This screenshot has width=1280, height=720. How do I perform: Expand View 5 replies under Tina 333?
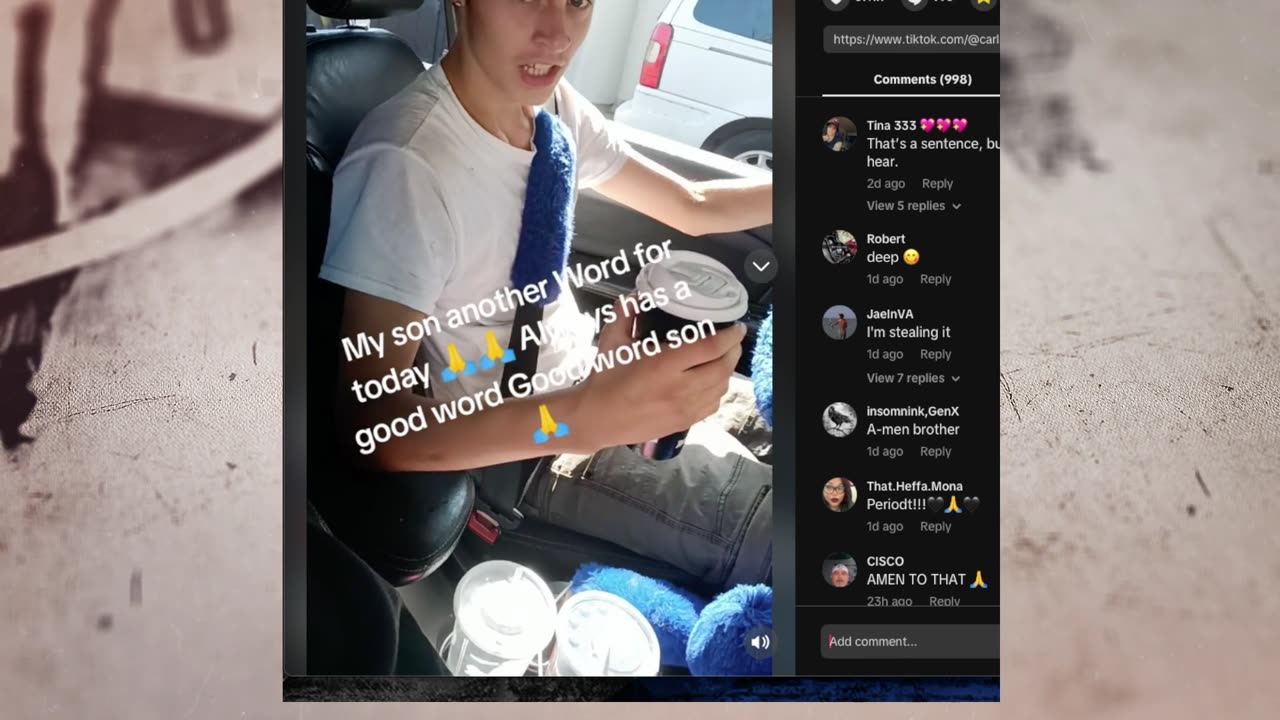913,206
